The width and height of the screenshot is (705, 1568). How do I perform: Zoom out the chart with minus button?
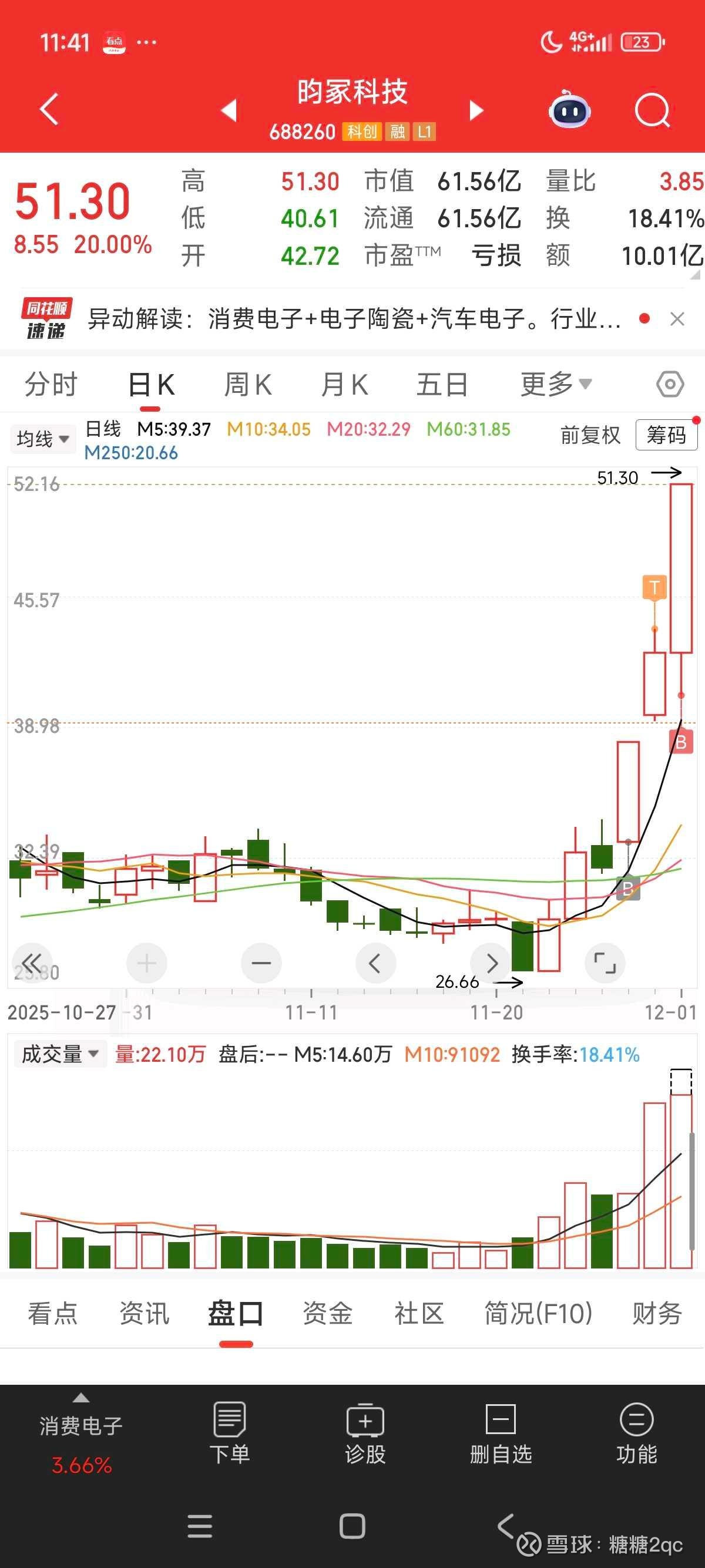coord(261,963)
